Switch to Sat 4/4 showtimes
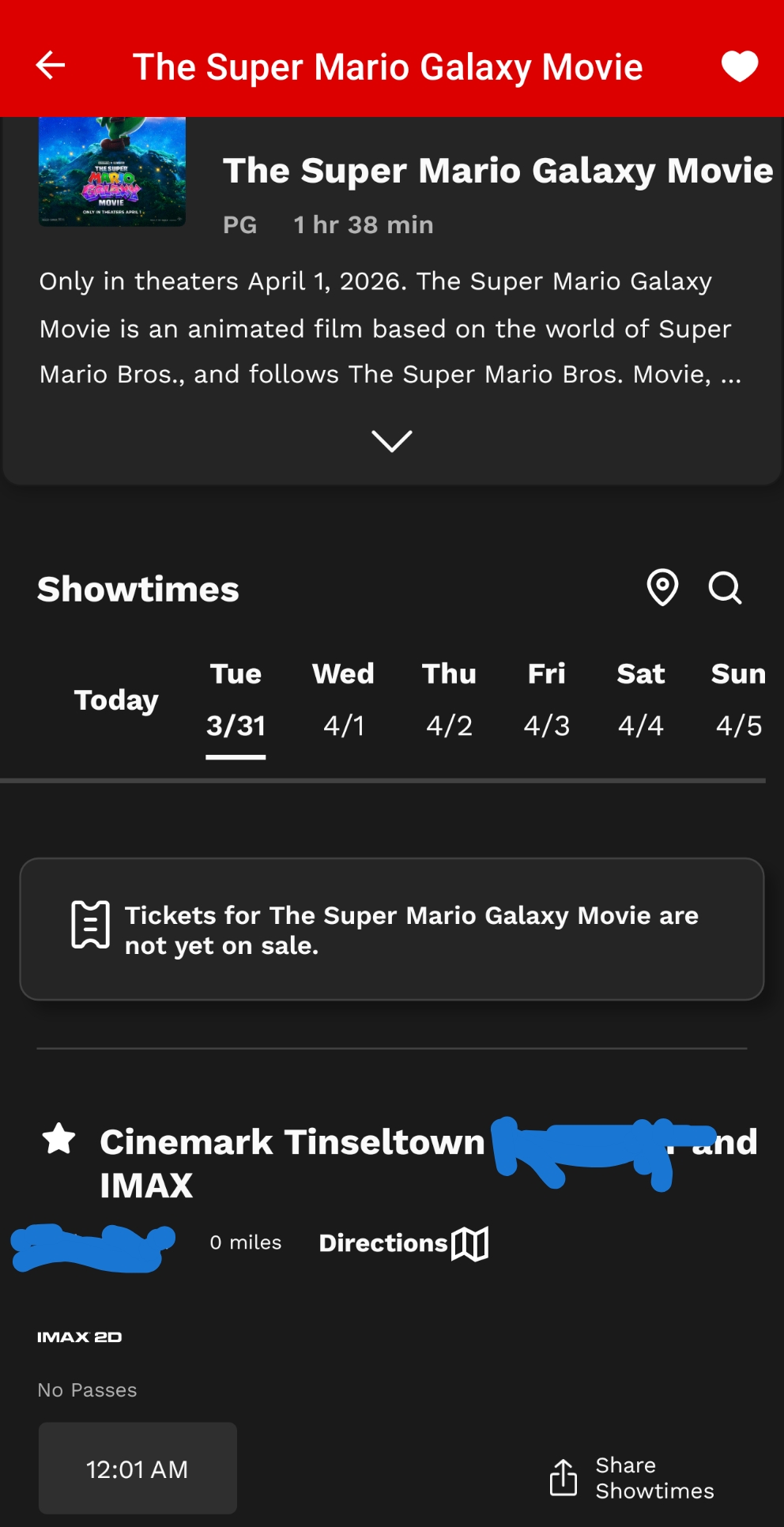 640,700
